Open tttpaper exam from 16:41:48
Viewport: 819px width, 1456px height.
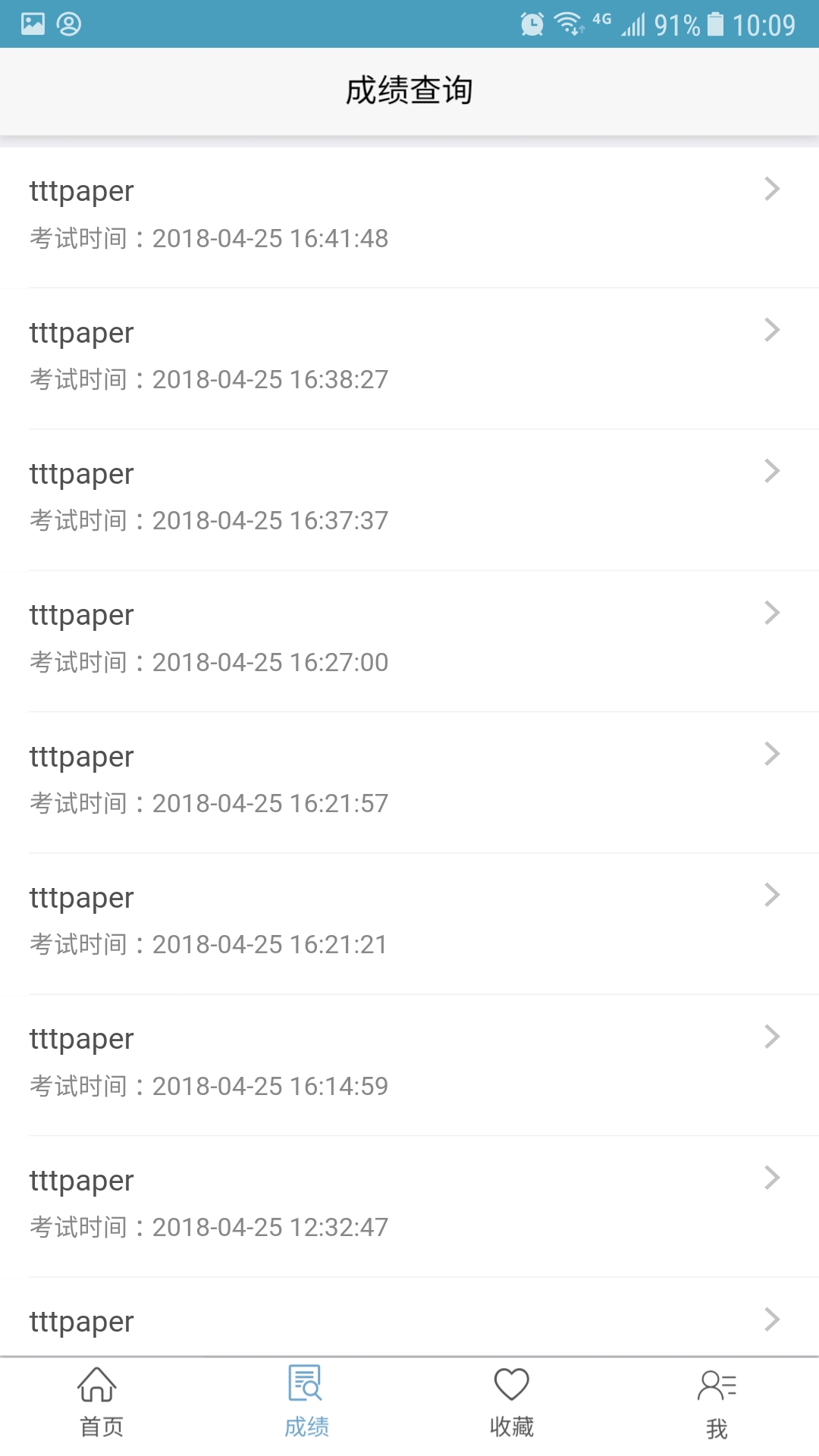tap(409, 215)
